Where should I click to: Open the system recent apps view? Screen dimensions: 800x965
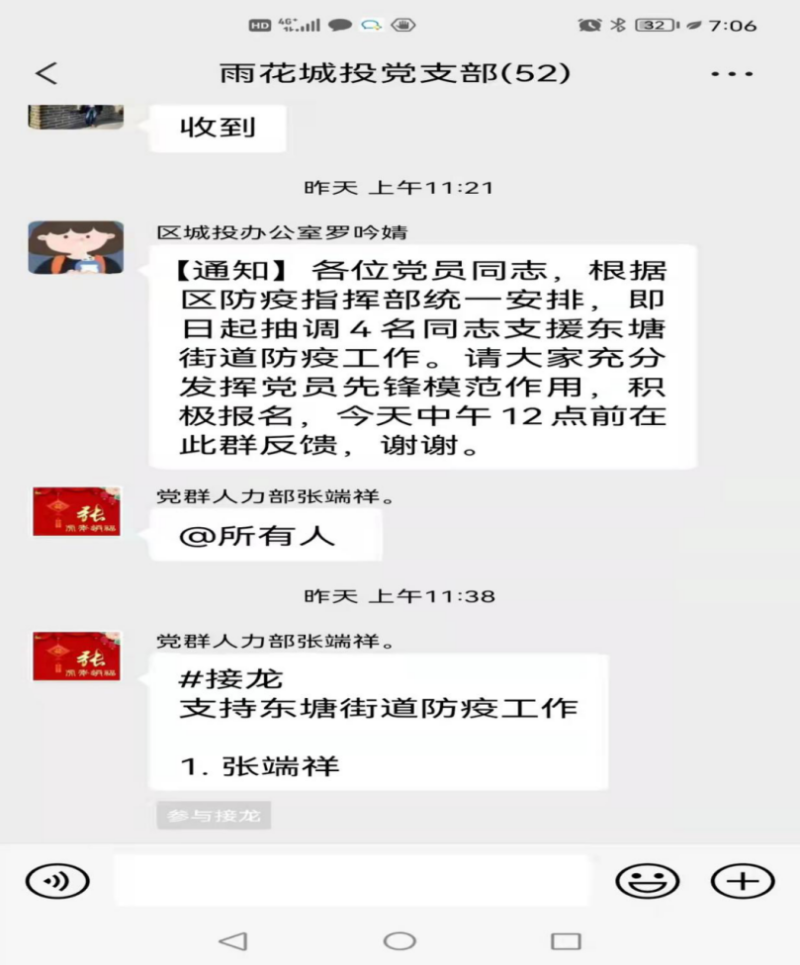566,941
